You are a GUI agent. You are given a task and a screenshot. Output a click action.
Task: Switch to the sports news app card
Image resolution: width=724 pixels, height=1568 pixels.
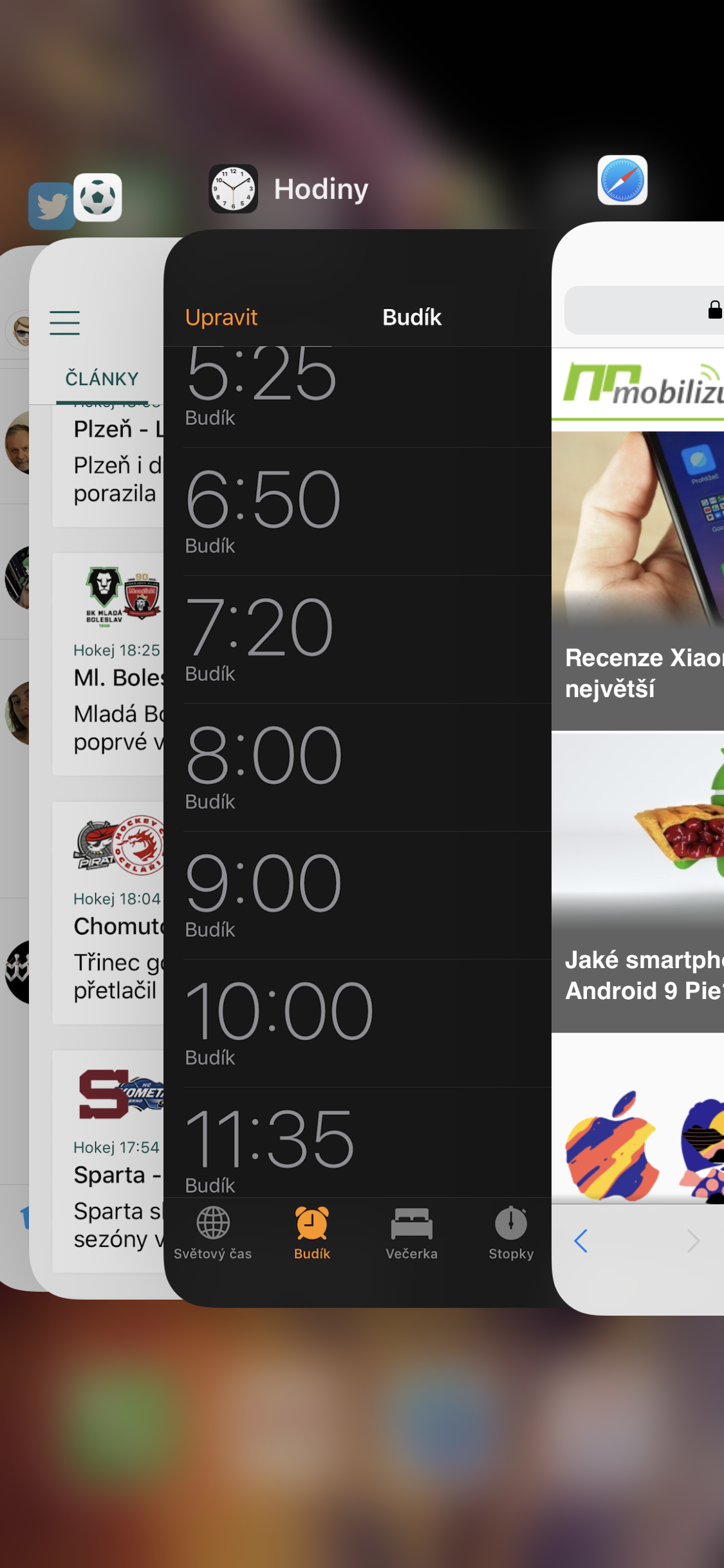pyautogui.click(x=97, y=767)
